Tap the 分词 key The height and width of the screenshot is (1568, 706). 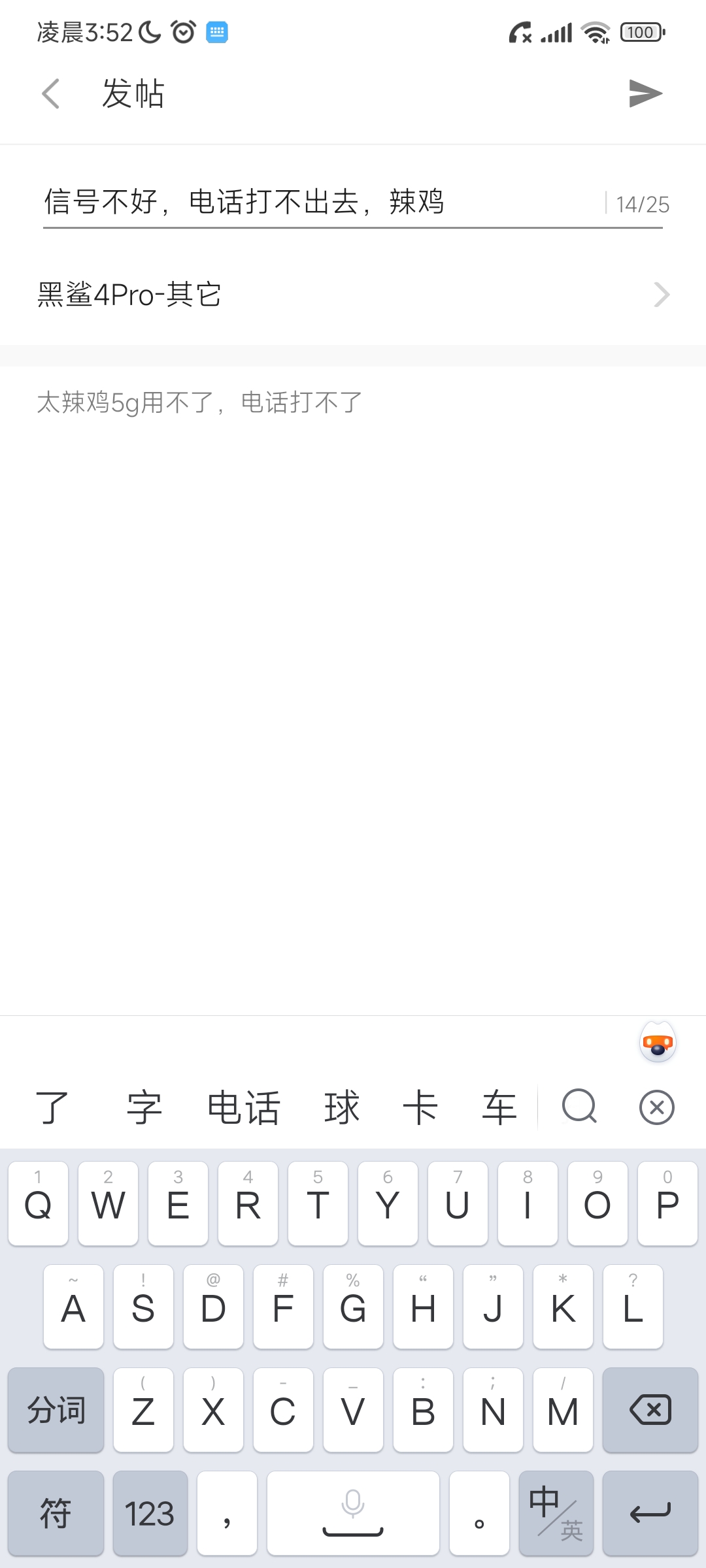point(56,1410)
